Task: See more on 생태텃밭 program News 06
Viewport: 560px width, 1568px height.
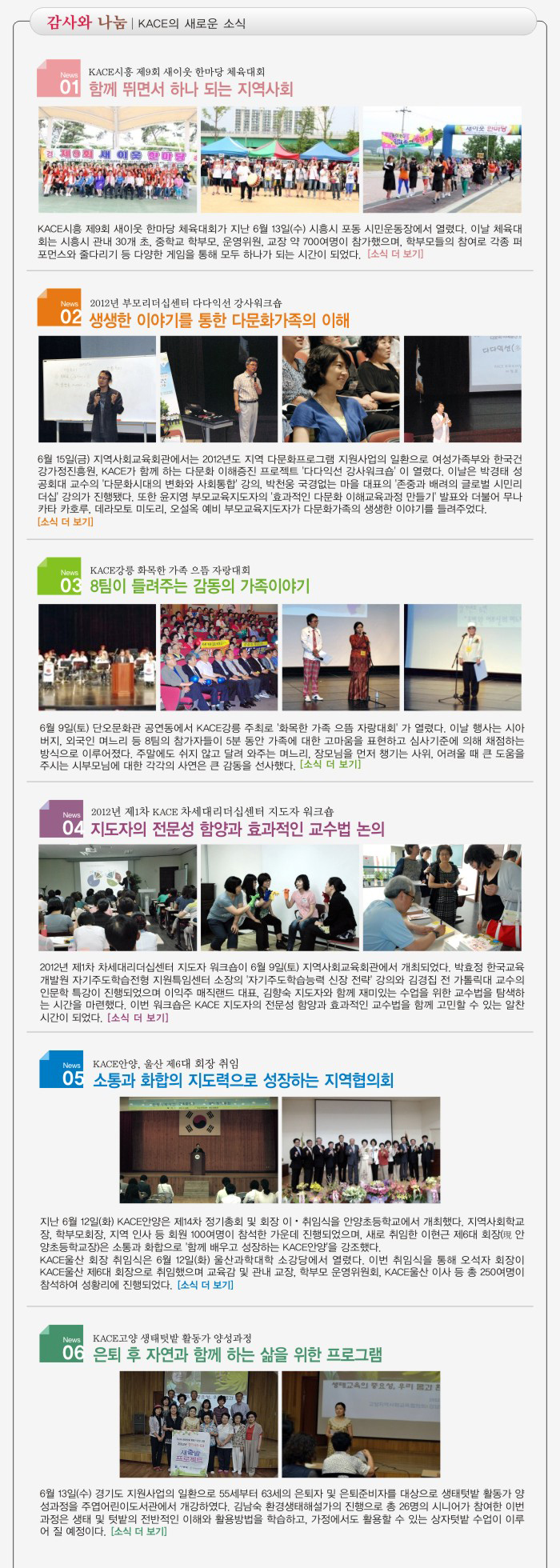Action: pyautogui.click(x=138, y=1531)
